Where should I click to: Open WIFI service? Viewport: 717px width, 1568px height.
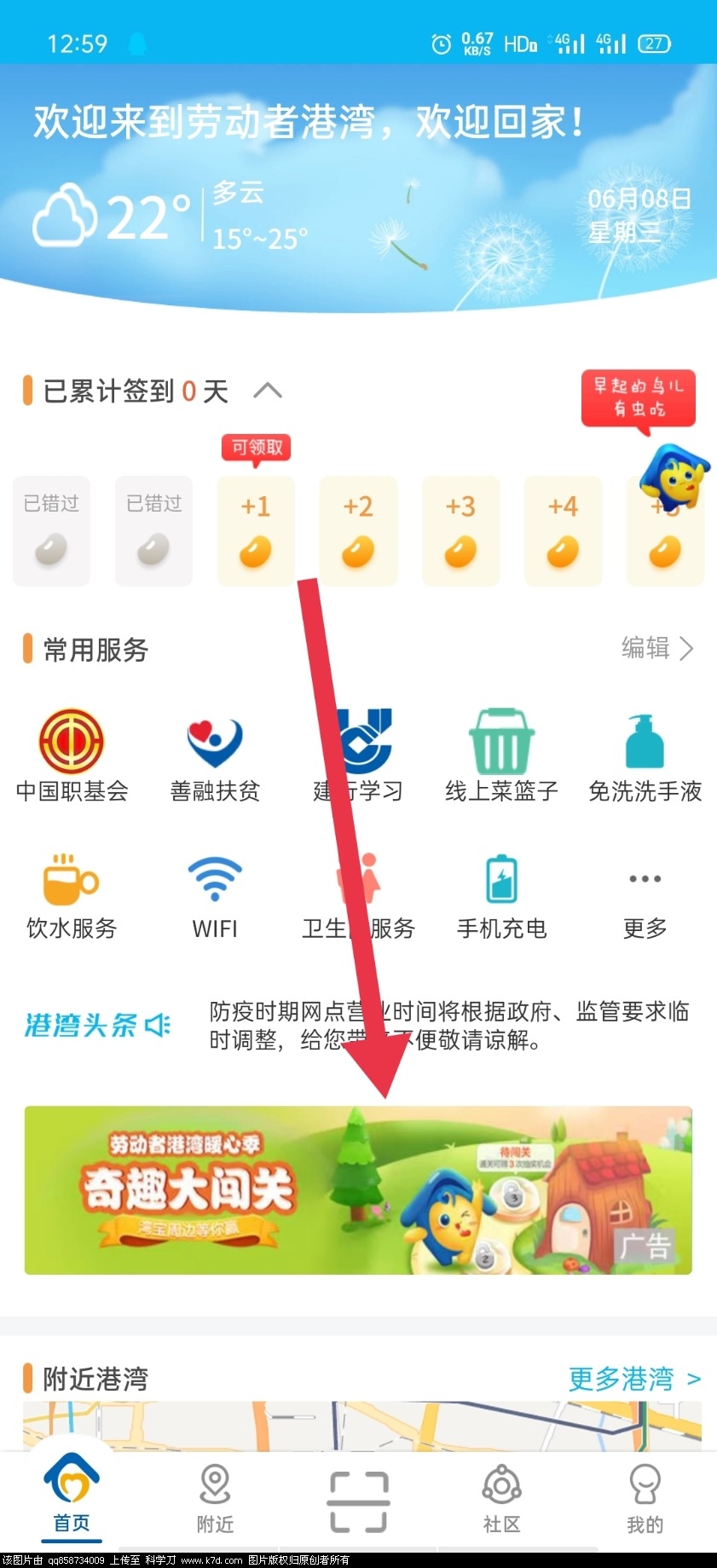pos(215,895)
